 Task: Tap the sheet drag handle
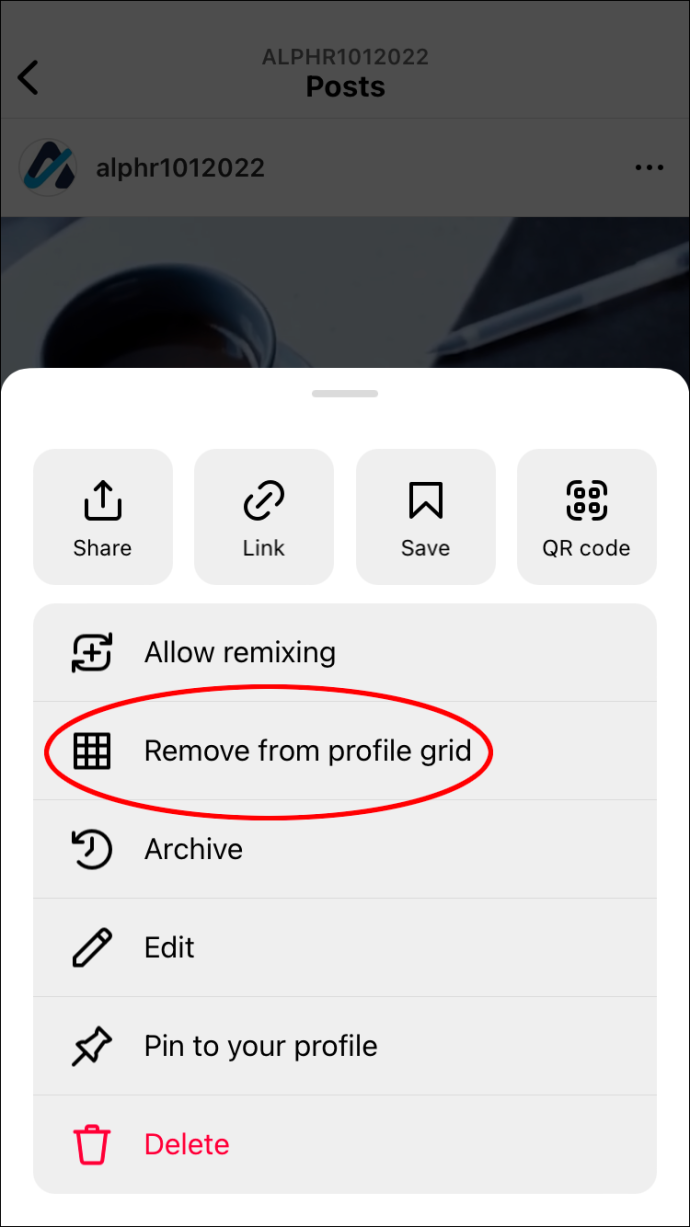point(344,394)
